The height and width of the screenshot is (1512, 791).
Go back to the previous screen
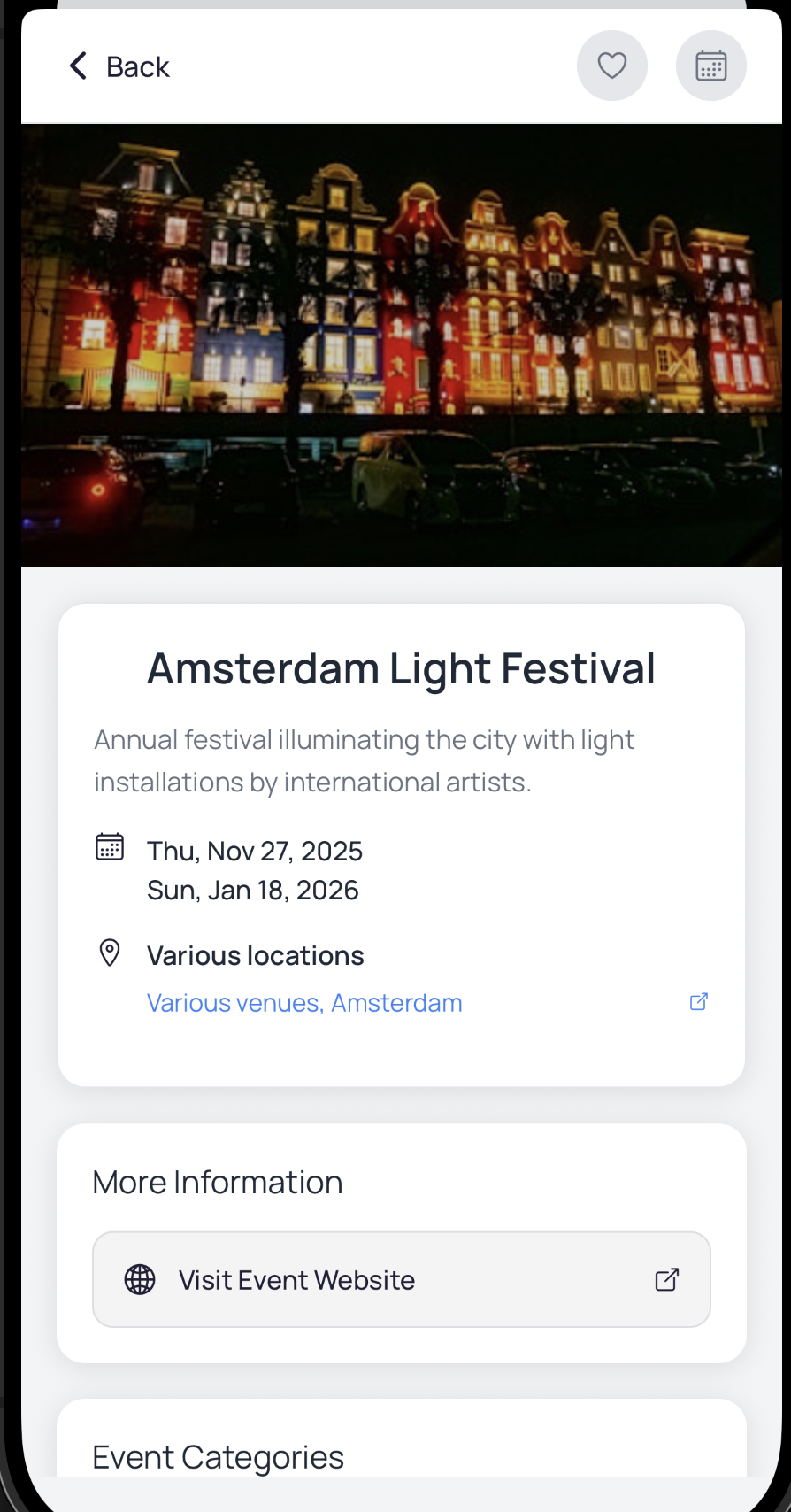click(119, 66)
